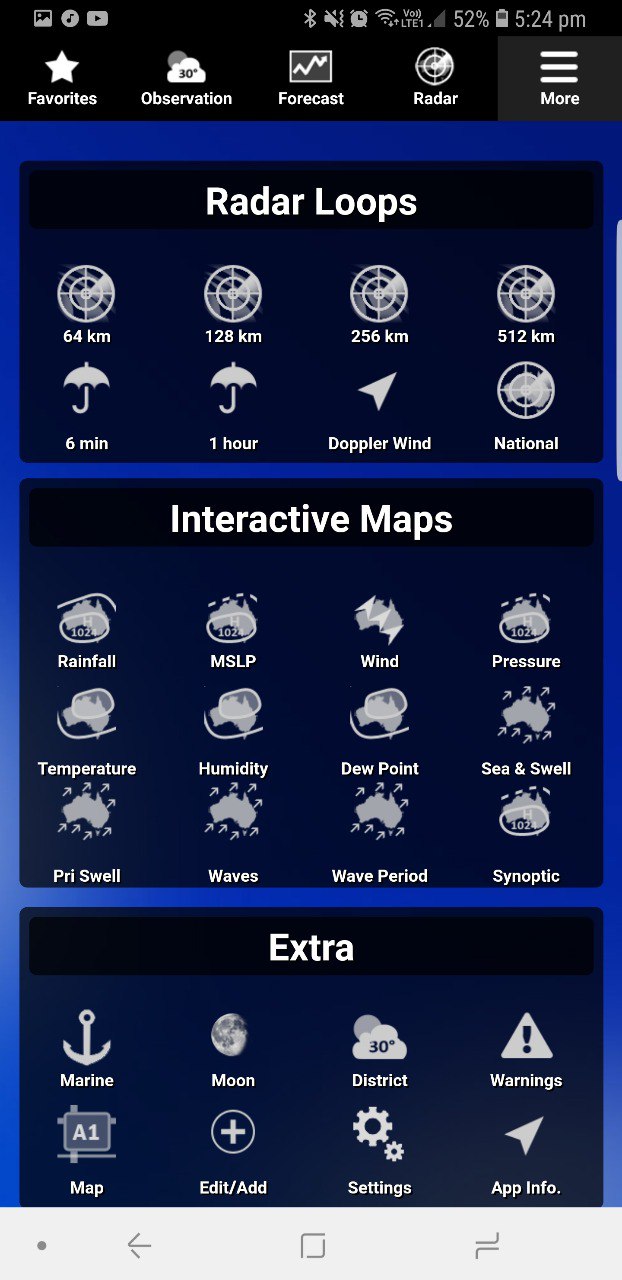This screenshot has height=1280, width=622.
Task: Select the Radar tab
Action: [435, 79]
